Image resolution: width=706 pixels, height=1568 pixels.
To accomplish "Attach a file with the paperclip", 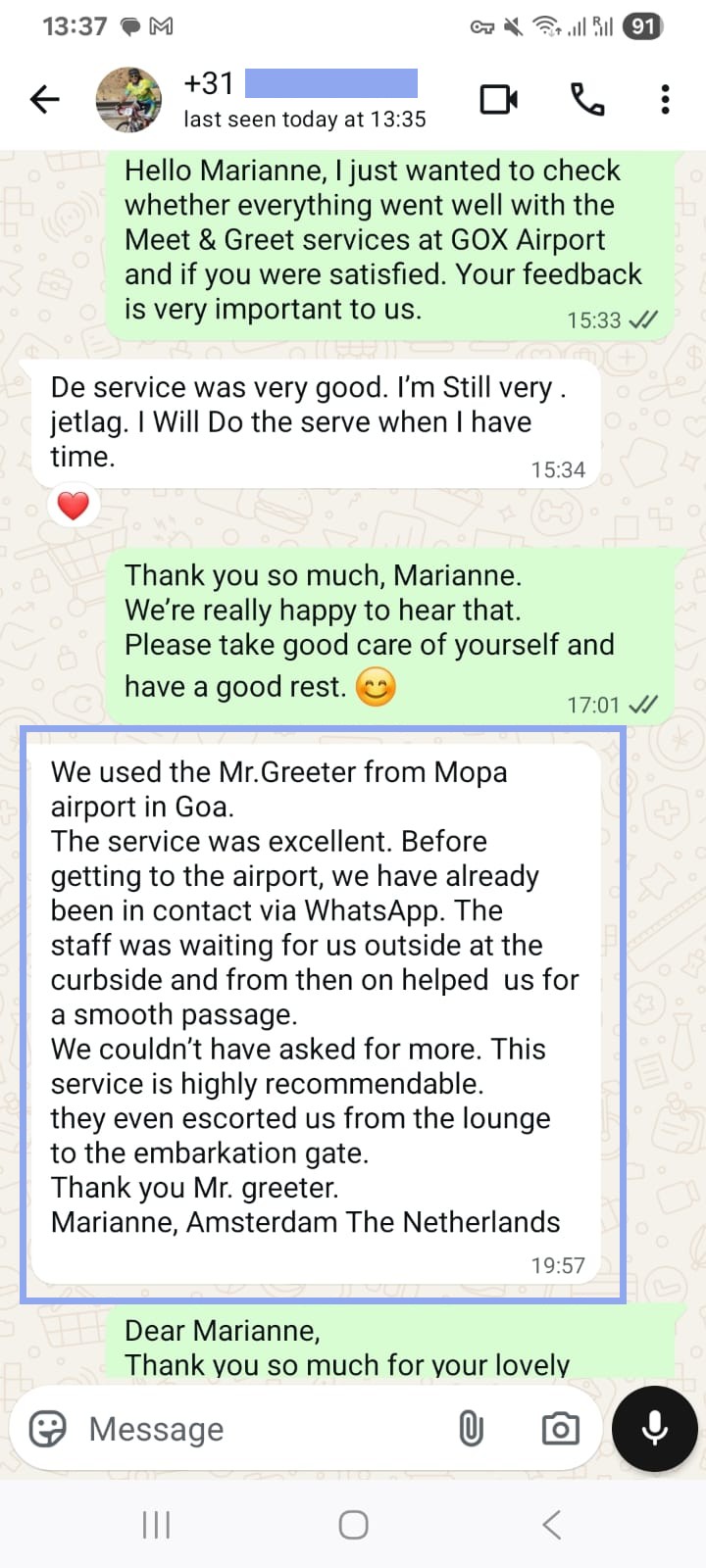I will (471, 1429).
